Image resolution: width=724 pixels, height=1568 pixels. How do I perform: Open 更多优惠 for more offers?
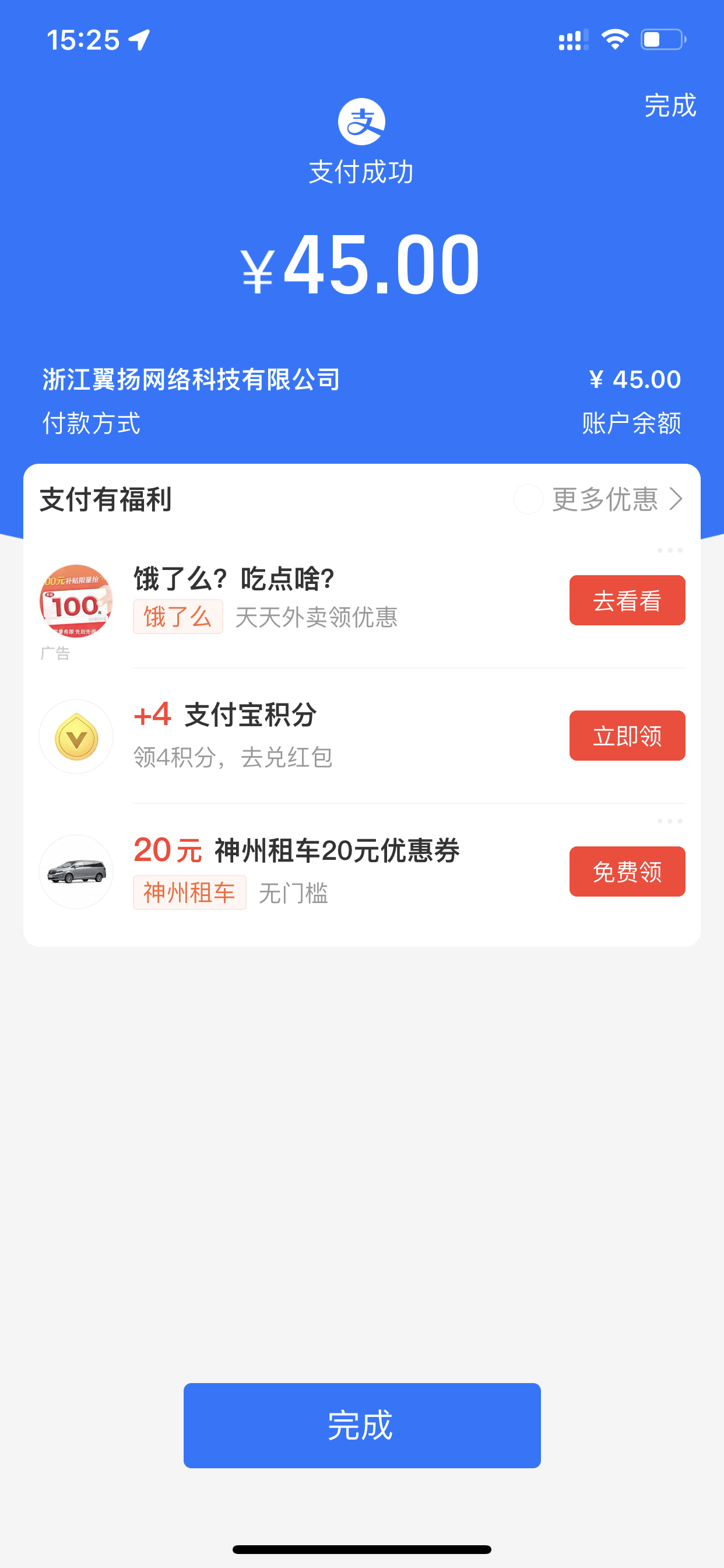(x=616, y=499)
